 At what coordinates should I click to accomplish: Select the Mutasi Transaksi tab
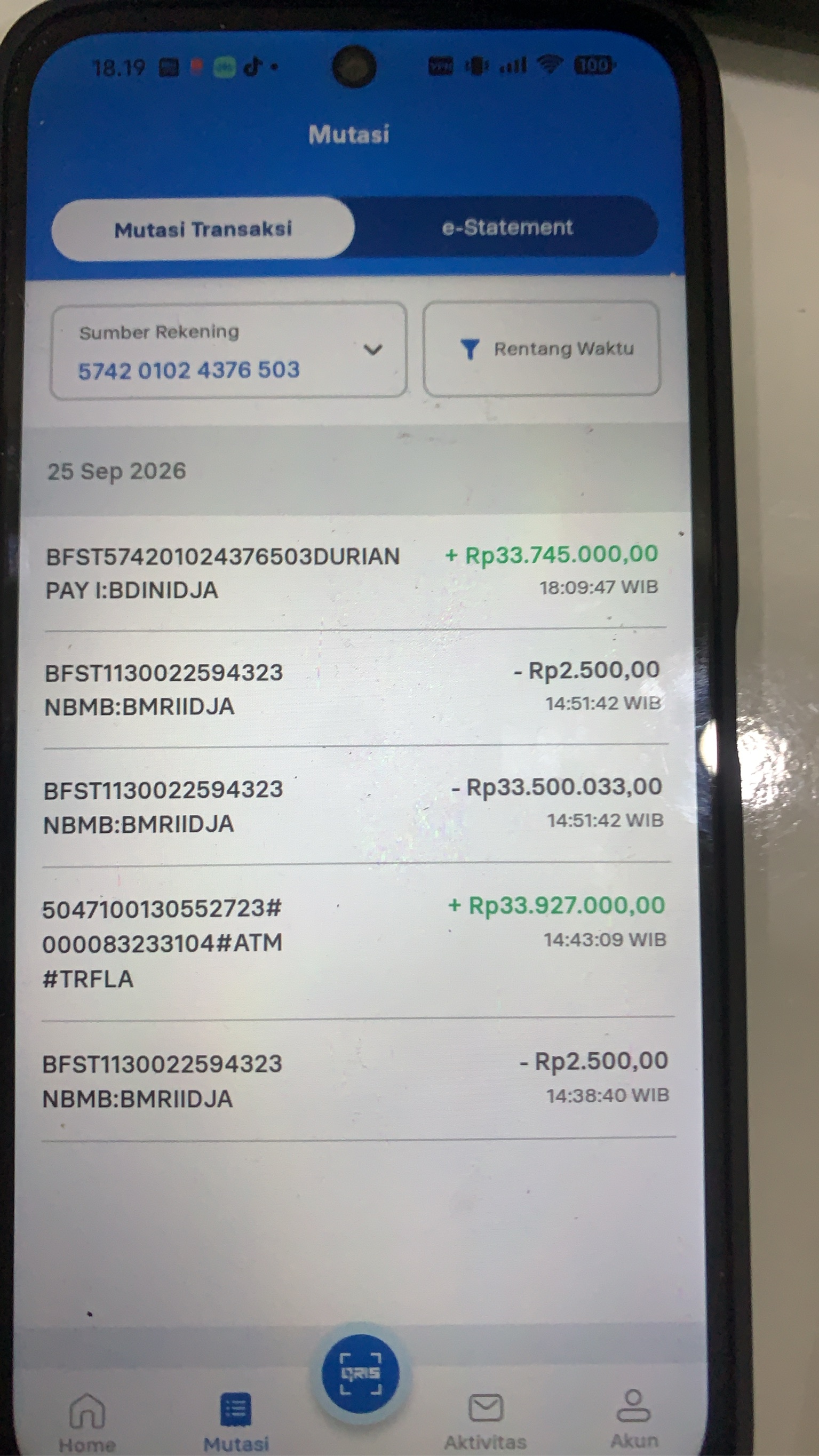pyautogui.click(x=203, y=229)
